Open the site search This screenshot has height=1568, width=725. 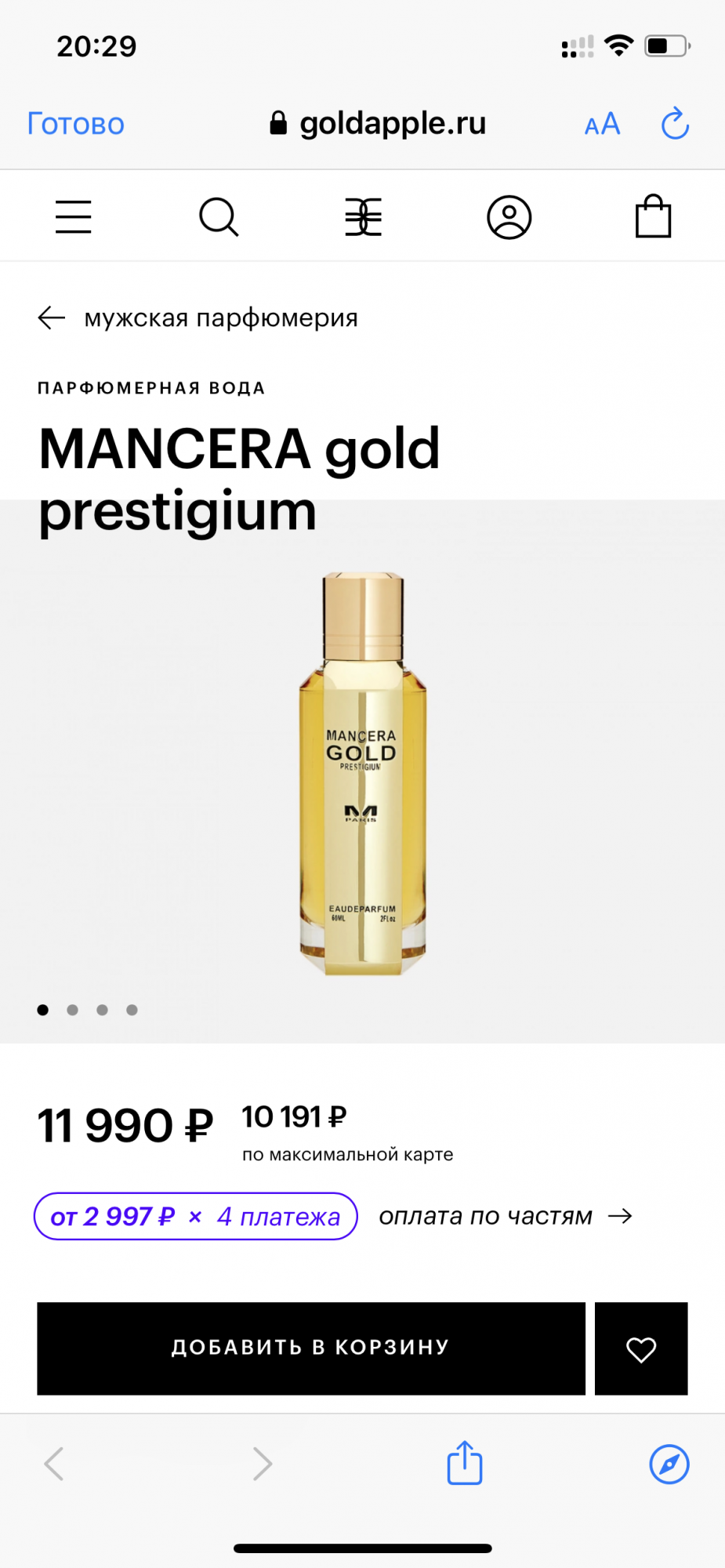point(218,217)
